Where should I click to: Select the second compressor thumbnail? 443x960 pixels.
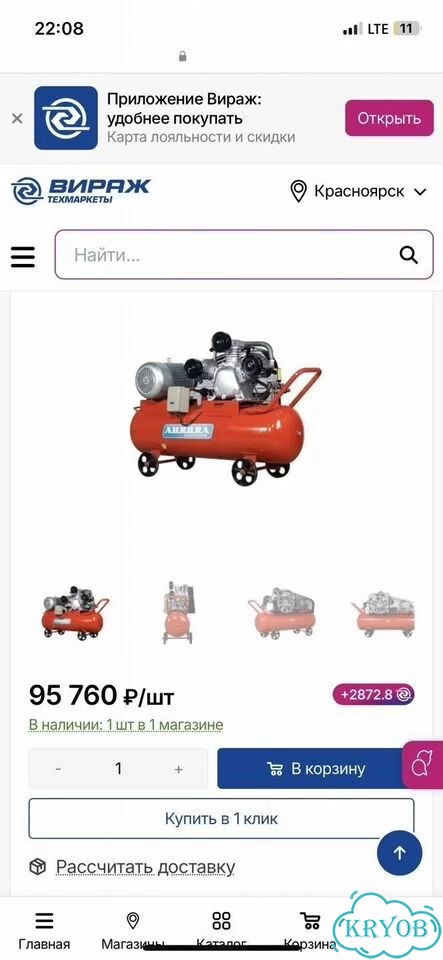[178, 612]
